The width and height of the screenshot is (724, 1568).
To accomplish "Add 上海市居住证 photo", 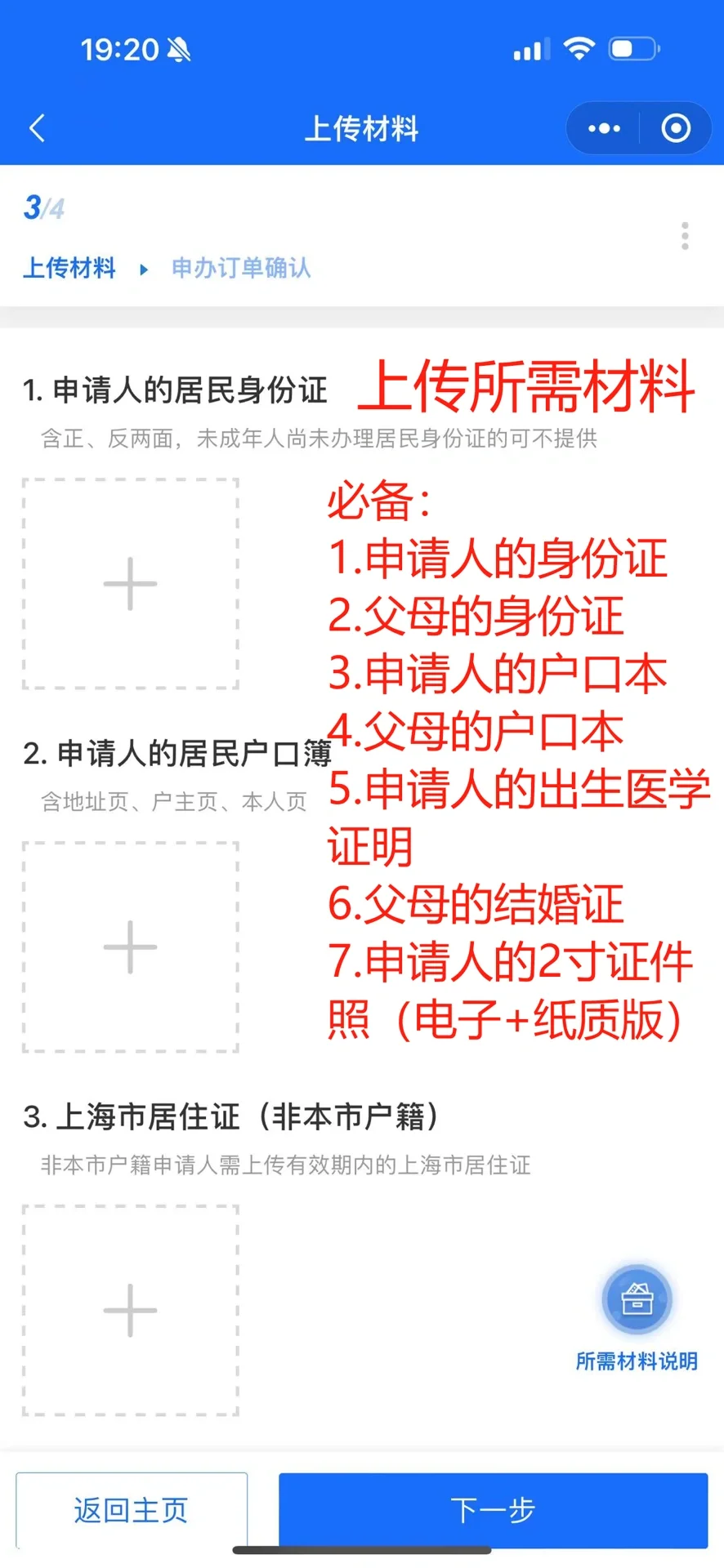I will [131, 1310].
